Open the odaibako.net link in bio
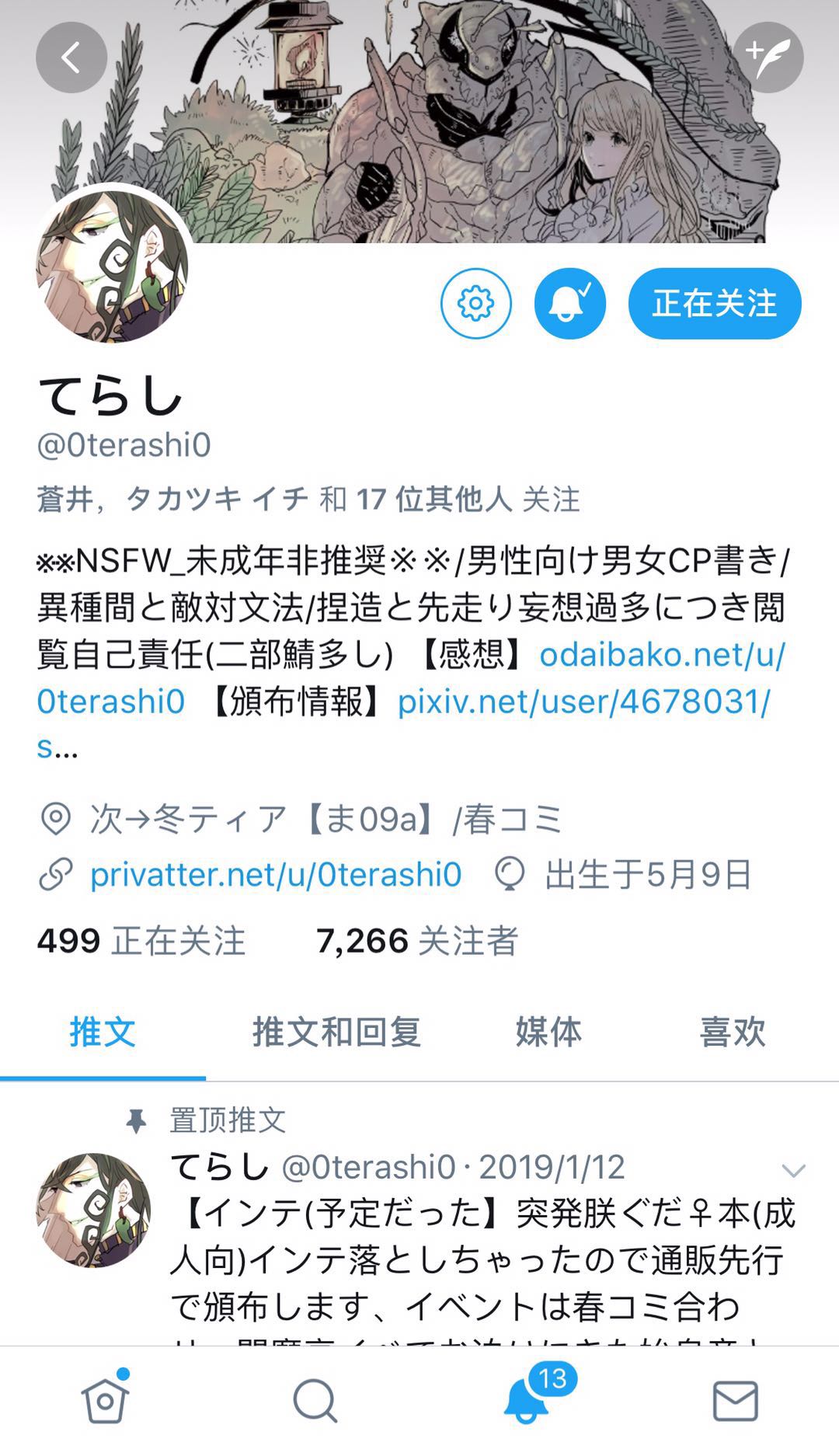The width and height of the screenshot is (839, 1456). point(662,655)
